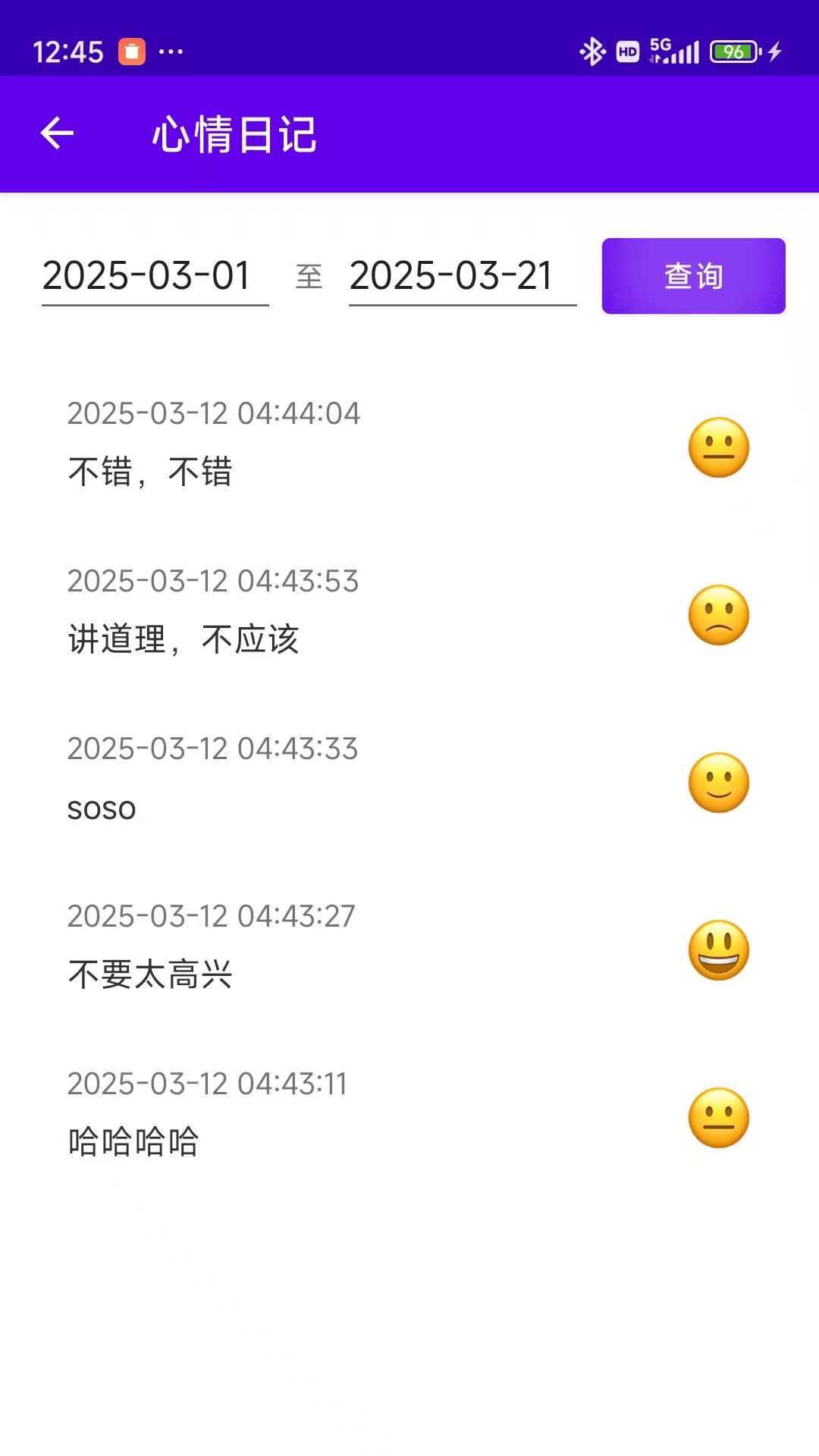Open the start date picker 2025-03-01

coord(154,277)
